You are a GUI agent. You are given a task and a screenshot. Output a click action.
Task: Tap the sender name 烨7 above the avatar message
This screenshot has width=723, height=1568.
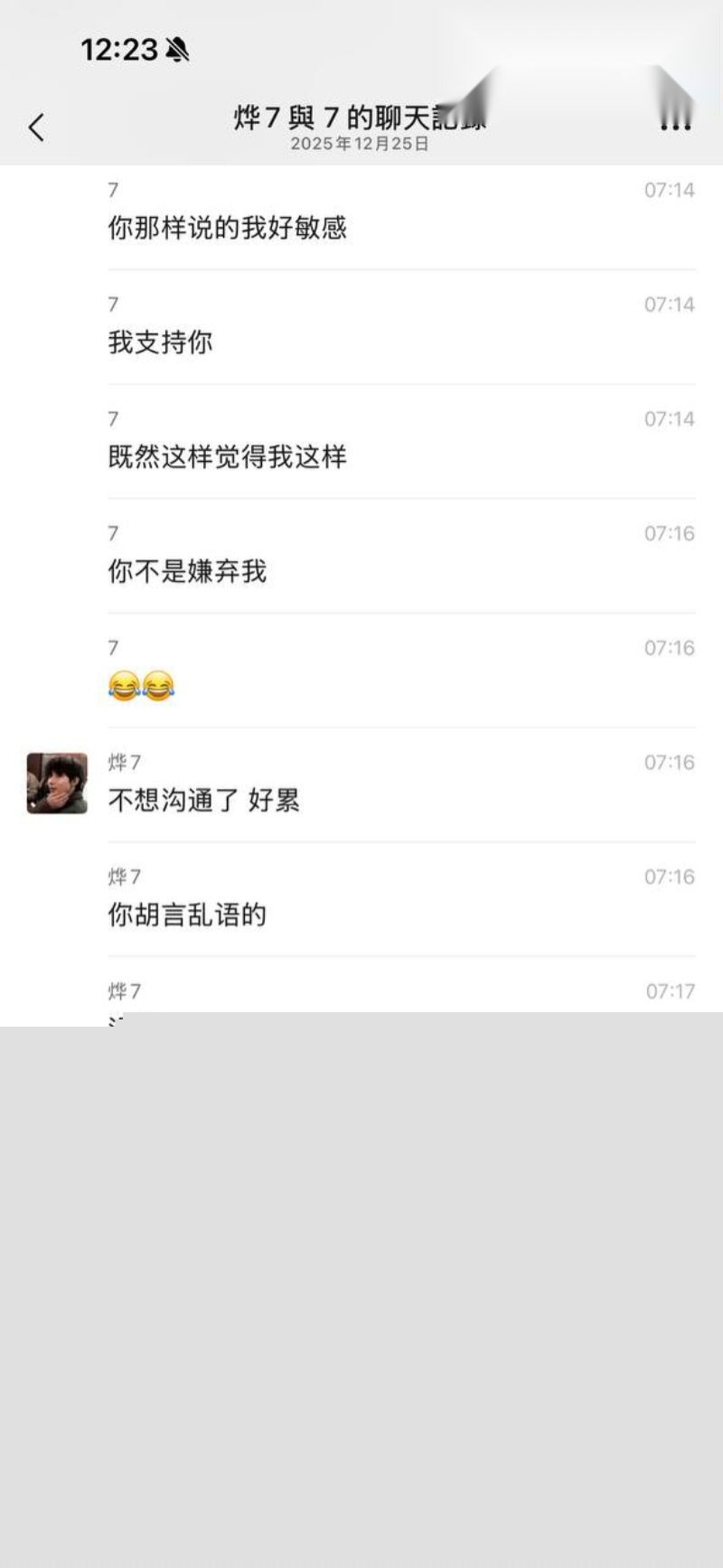tap(125, 761)
